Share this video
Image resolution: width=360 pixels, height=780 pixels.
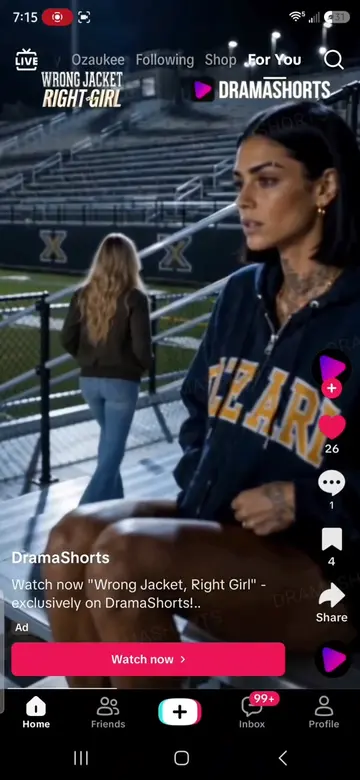[x=332, y=603]
